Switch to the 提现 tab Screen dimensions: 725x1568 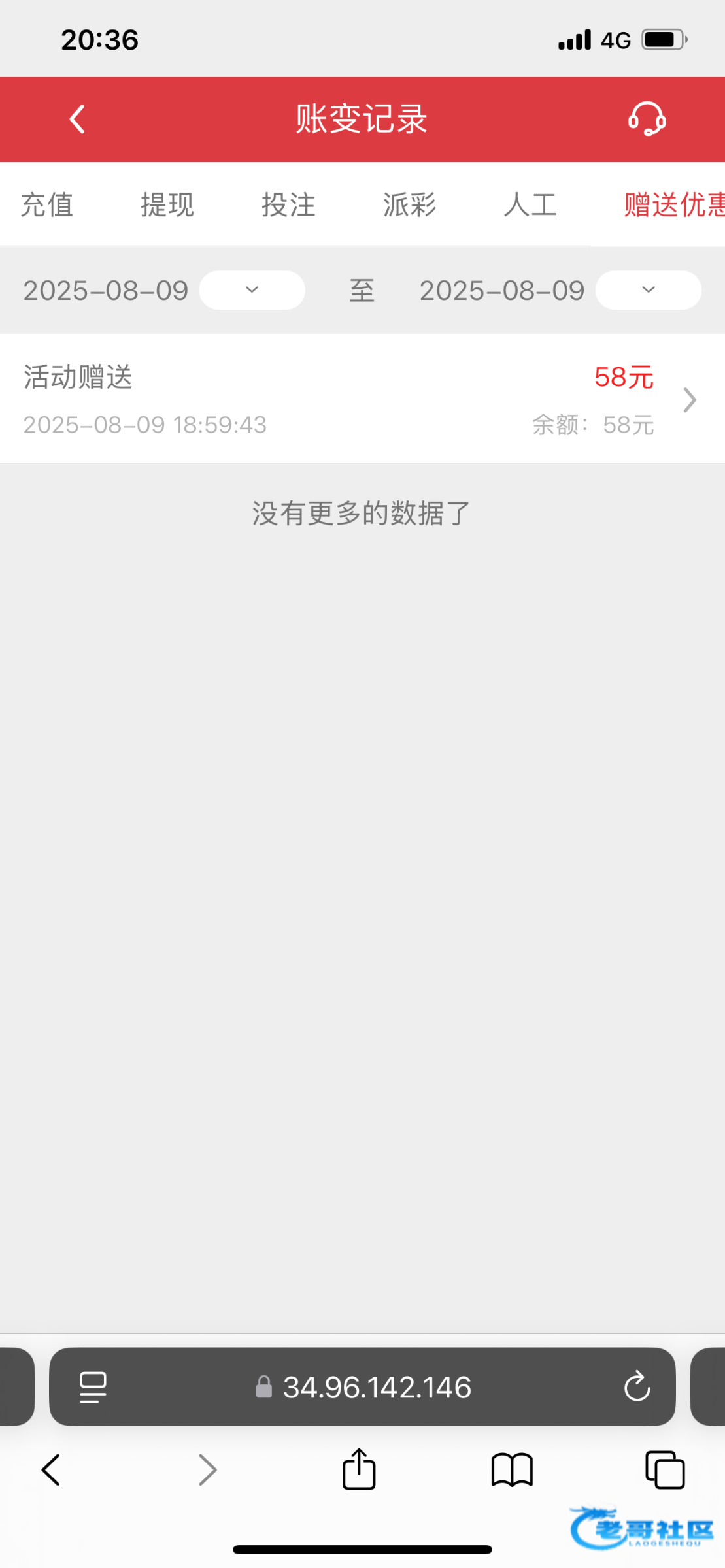167,205
